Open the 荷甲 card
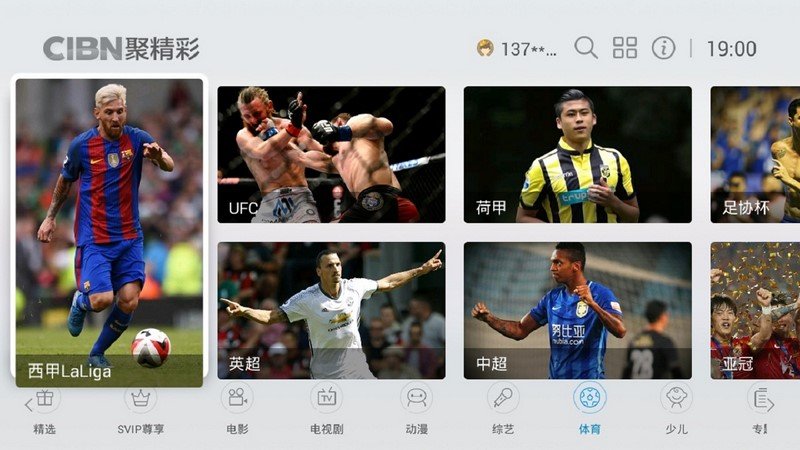Viewport: 800px width, 450px height. click(577, 154)
